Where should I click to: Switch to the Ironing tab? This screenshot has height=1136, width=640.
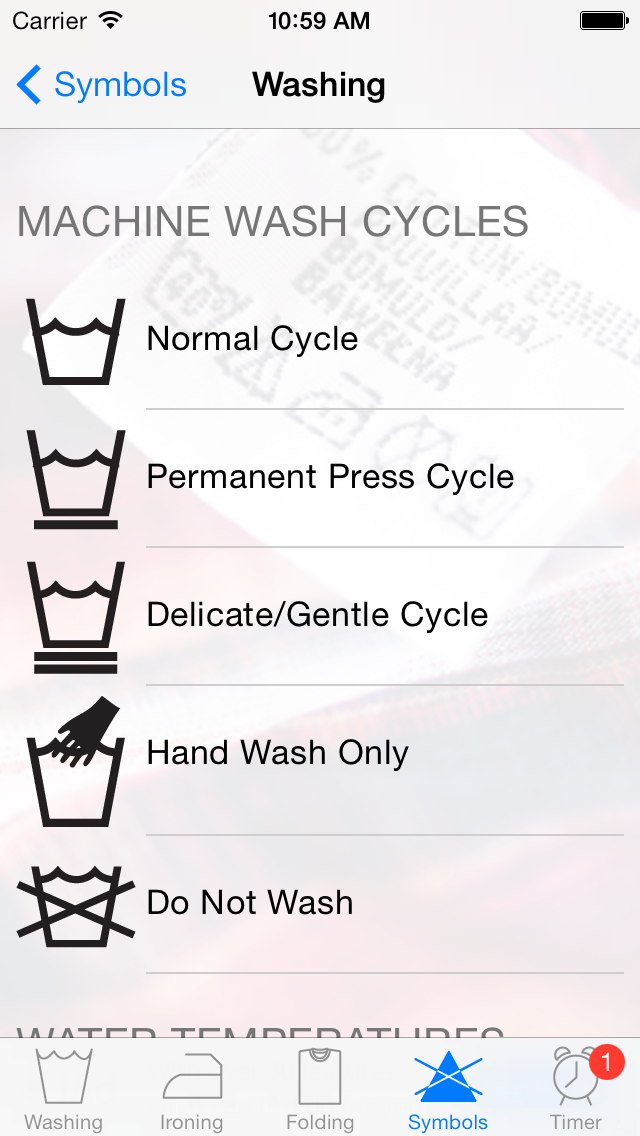click(192, 1088)
